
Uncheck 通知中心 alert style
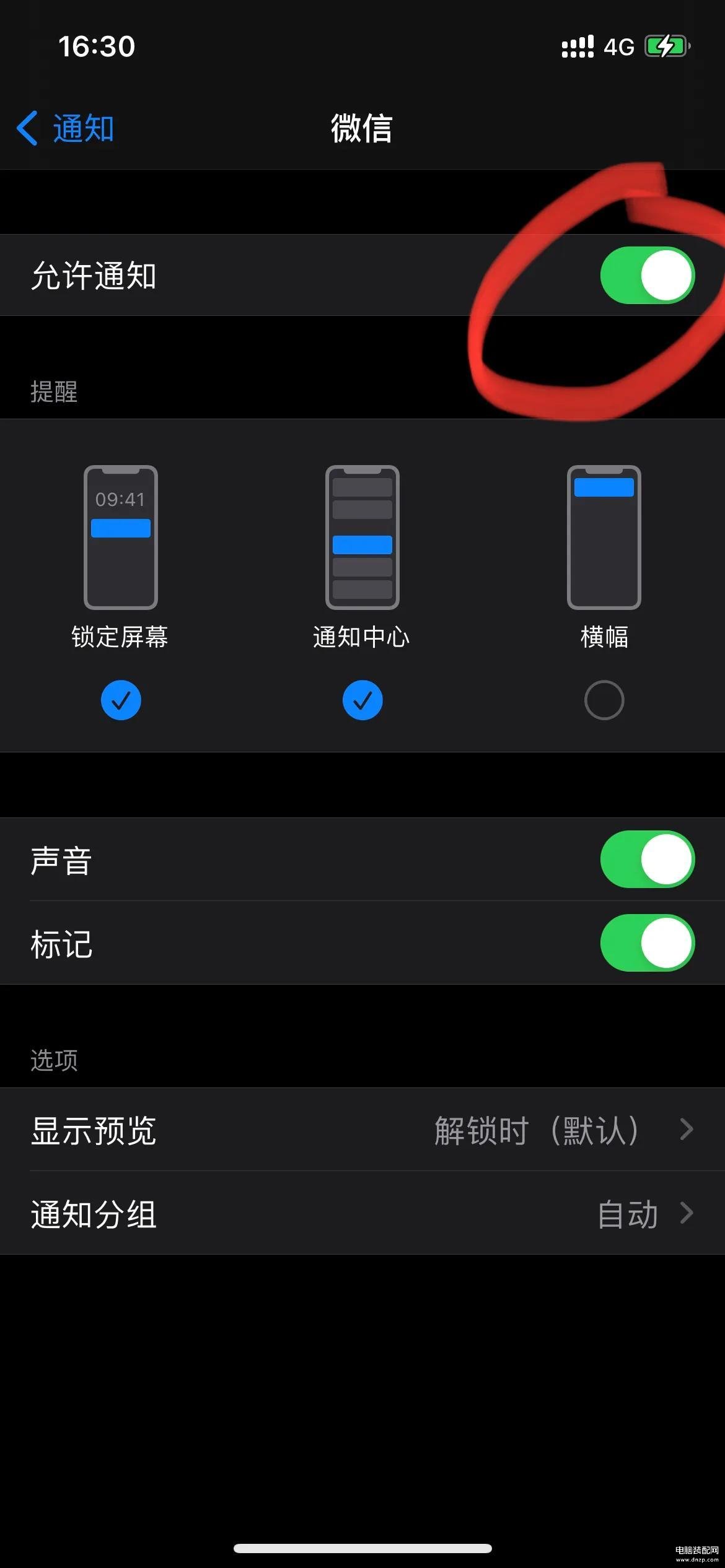click(362, 700)
